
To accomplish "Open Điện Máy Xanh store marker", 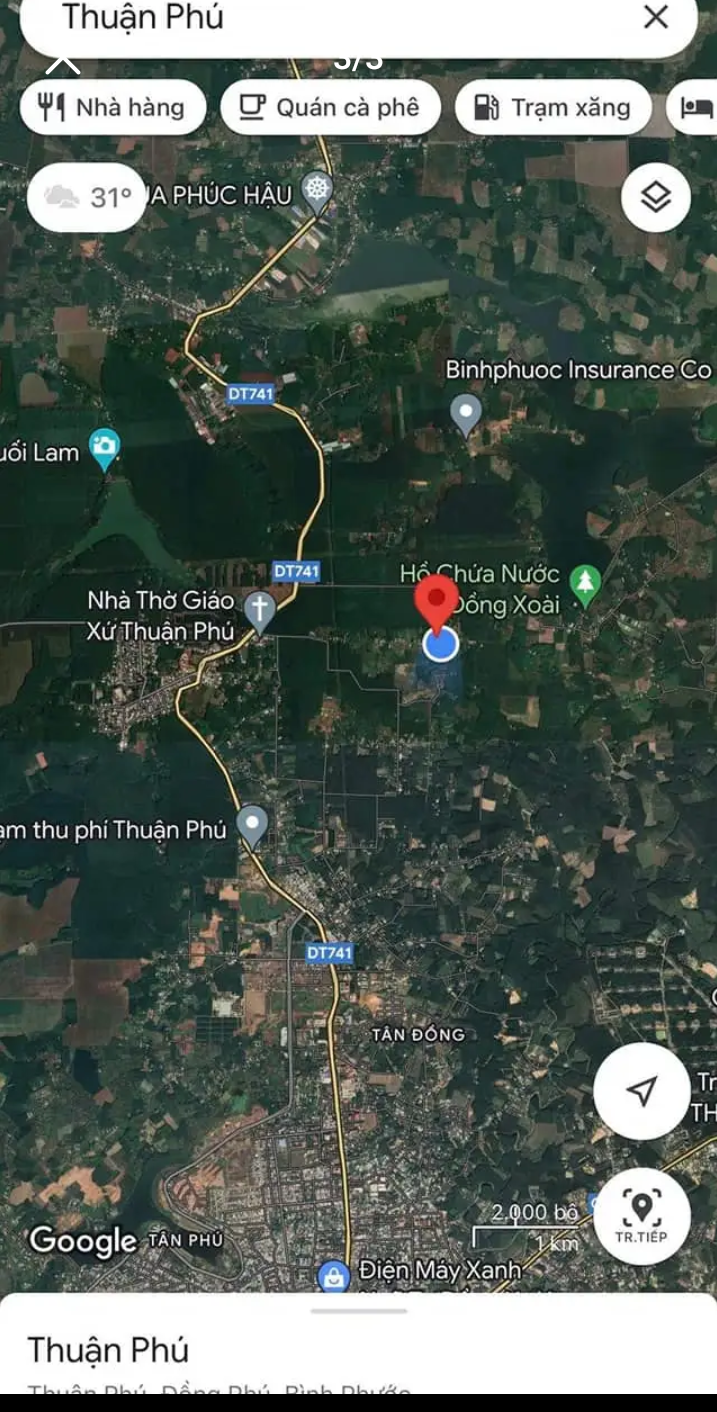I will pyautogui.click(x=332, y=1275).
